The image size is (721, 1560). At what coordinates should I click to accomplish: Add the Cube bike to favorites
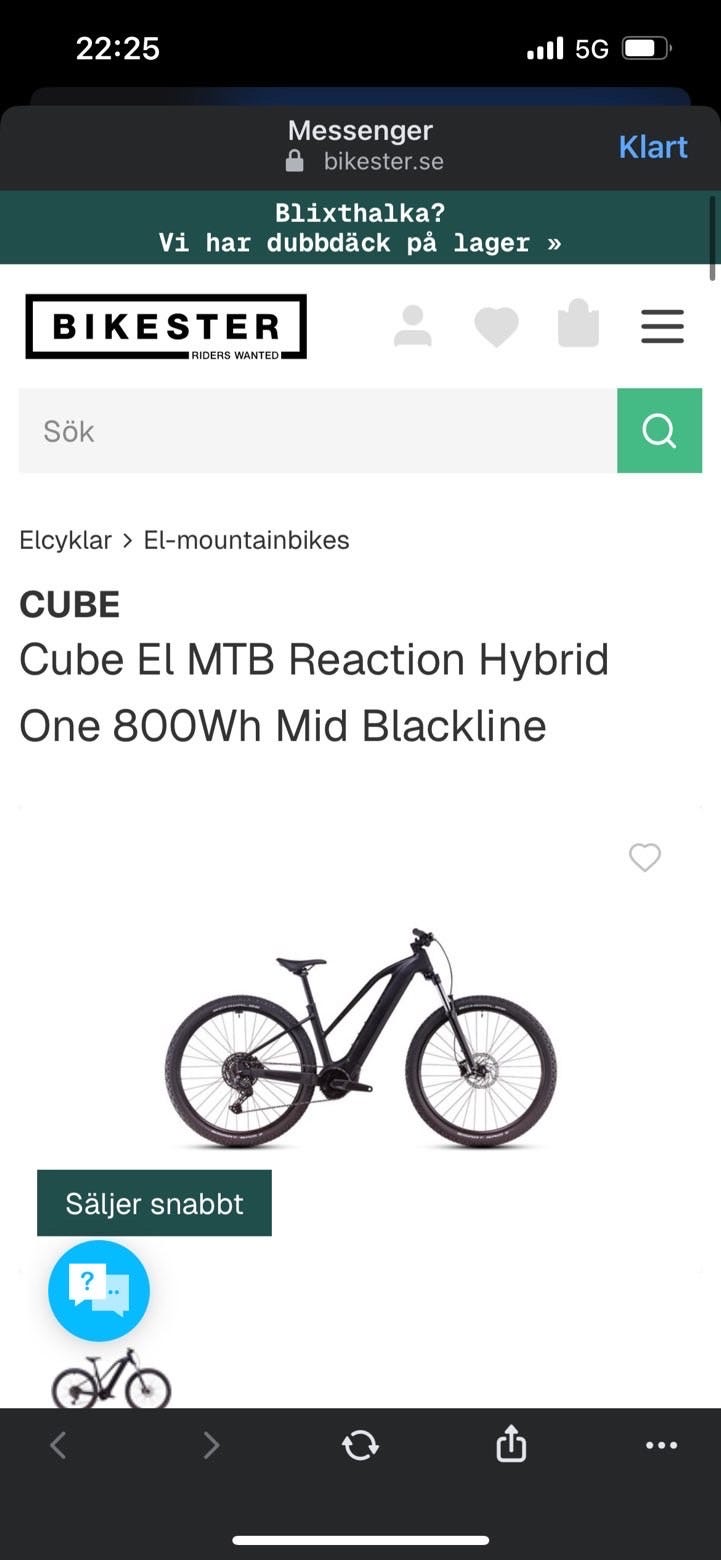[645, 857]
